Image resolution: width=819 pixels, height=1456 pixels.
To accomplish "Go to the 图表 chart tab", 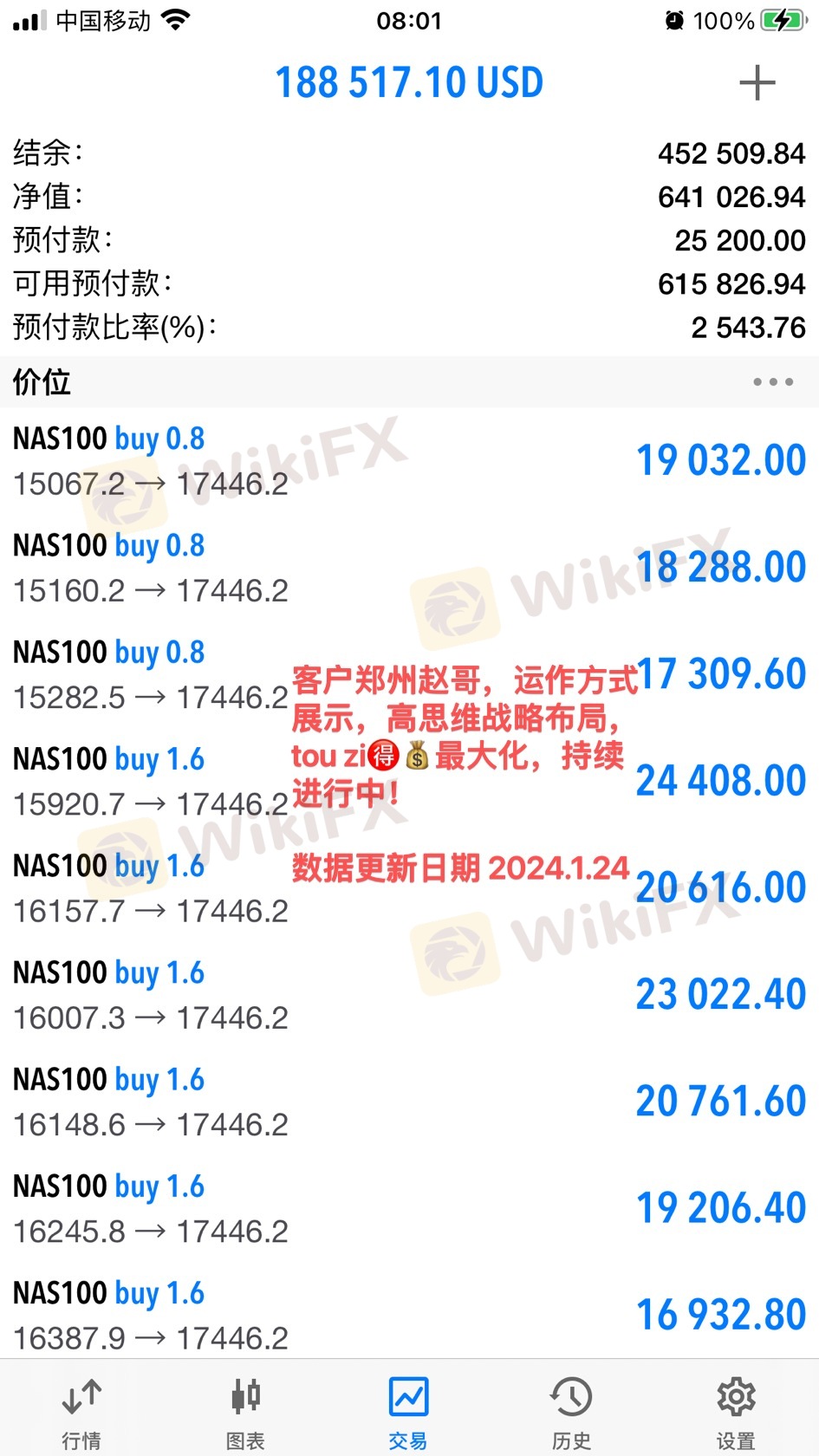I will click(245, 1408).
